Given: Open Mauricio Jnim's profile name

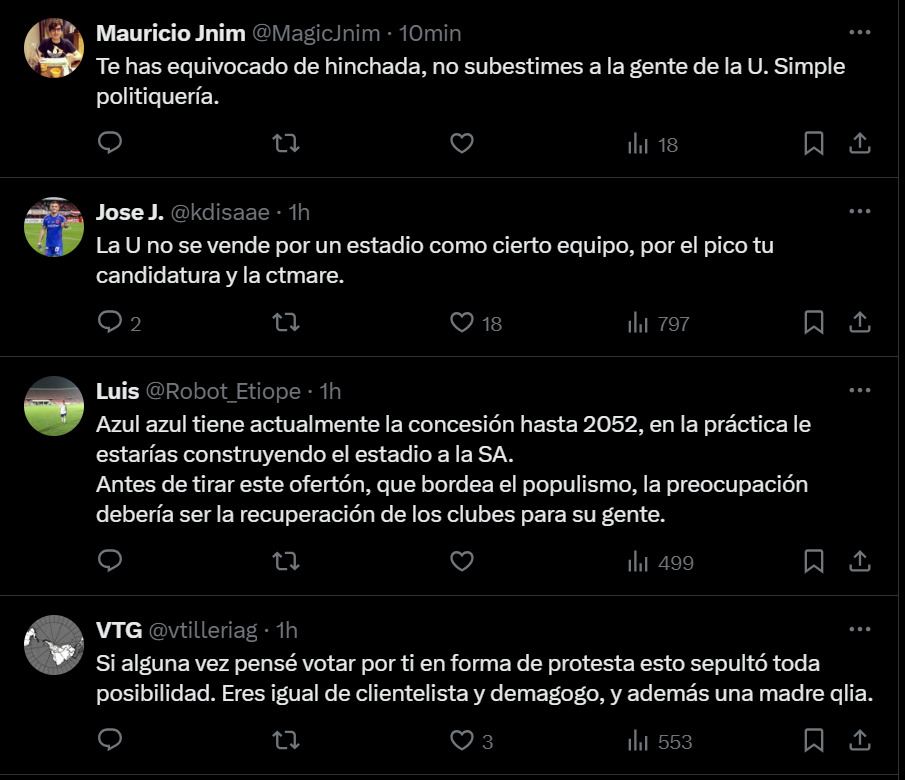Looking at the screenshot, I should [x=170, y=33].
